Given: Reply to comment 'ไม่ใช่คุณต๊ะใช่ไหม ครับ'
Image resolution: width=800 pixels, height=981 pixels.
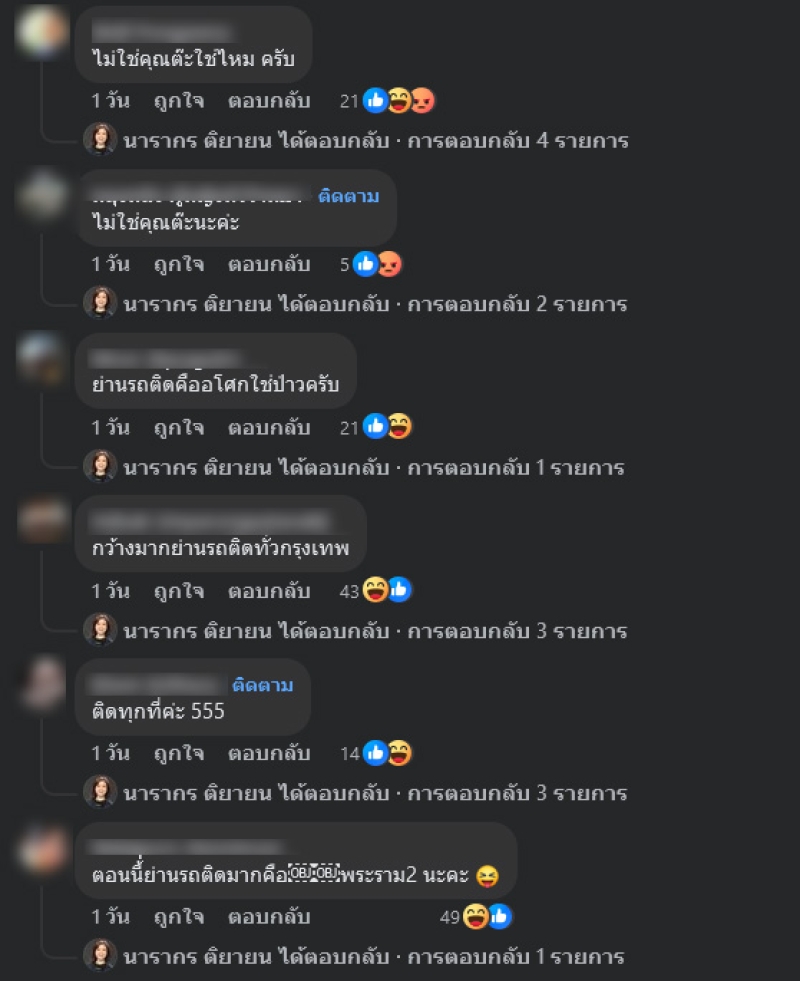Looking at the screenshot, I should point(269,101).
